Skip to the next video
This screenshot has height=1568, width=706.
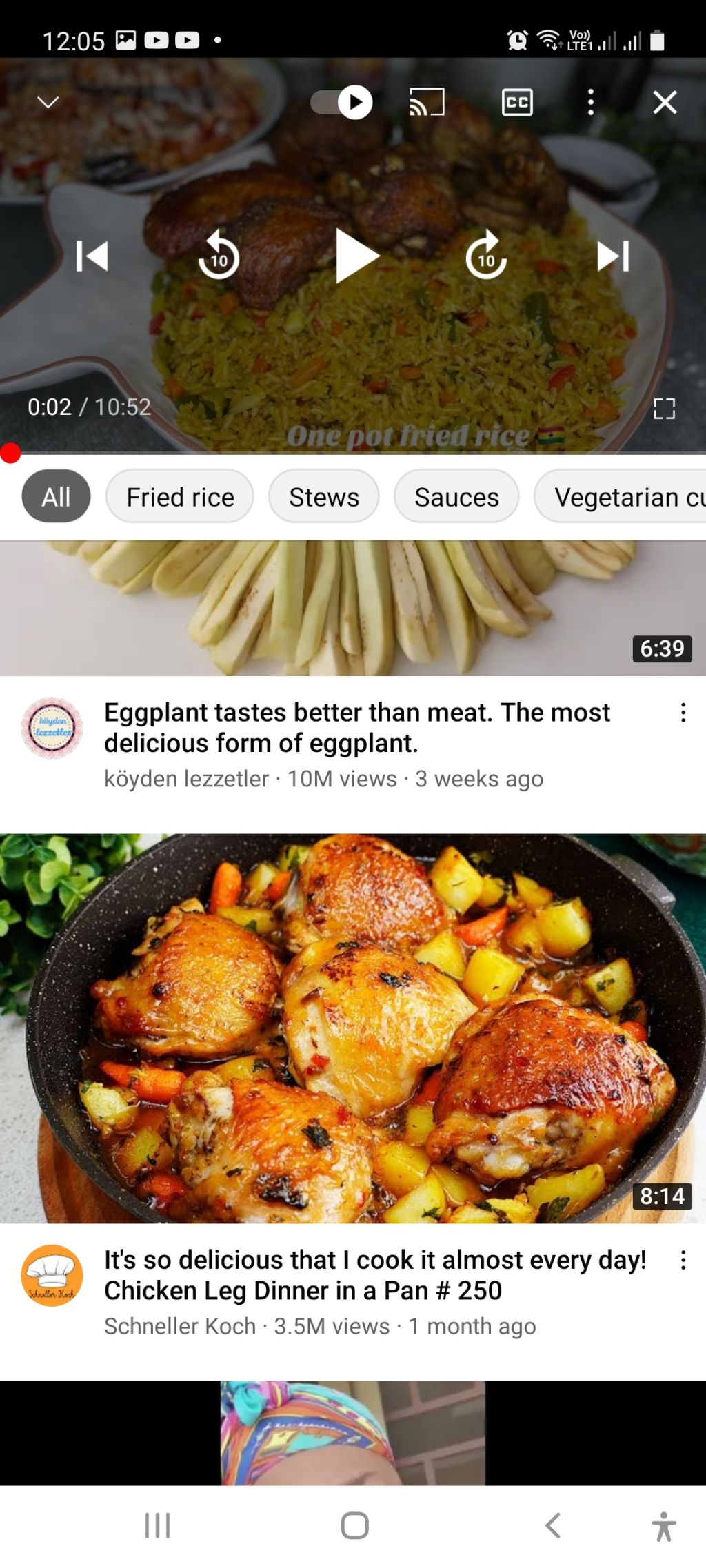[x=613, y=256]
